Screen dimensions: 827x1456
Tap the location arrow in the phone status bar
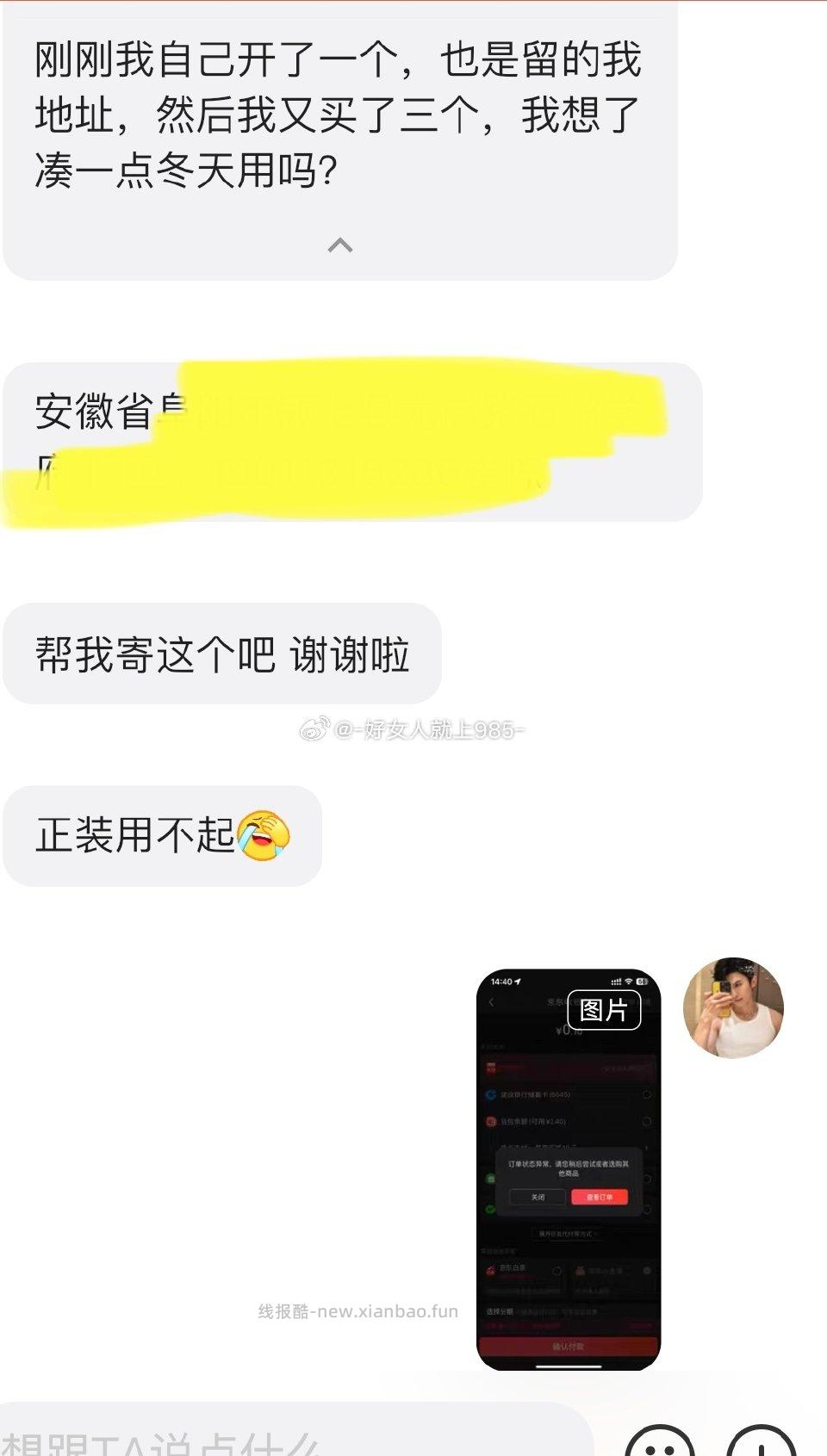coord(519,981)
